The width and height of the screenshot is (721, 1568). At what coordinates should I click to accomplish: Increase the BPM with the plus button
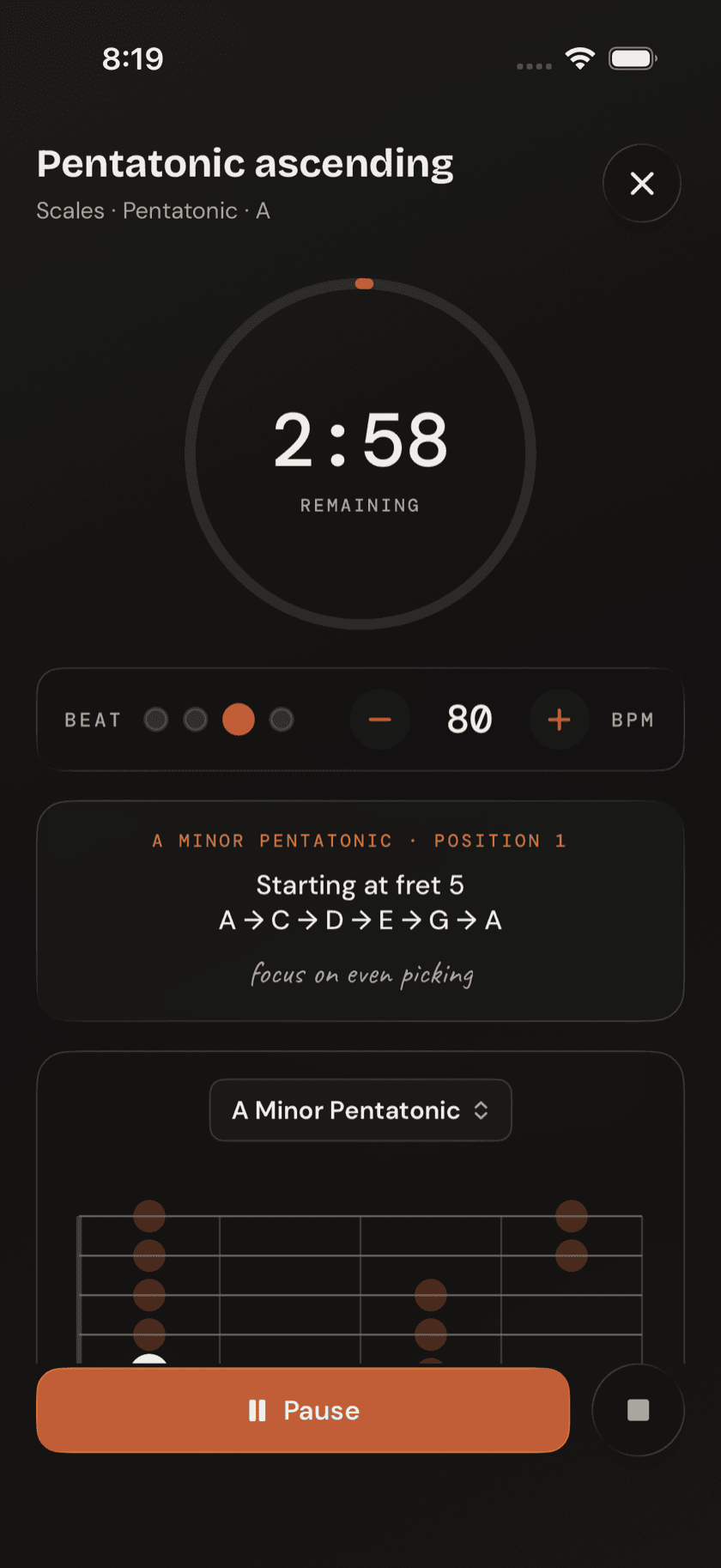[x=559, y=720]
